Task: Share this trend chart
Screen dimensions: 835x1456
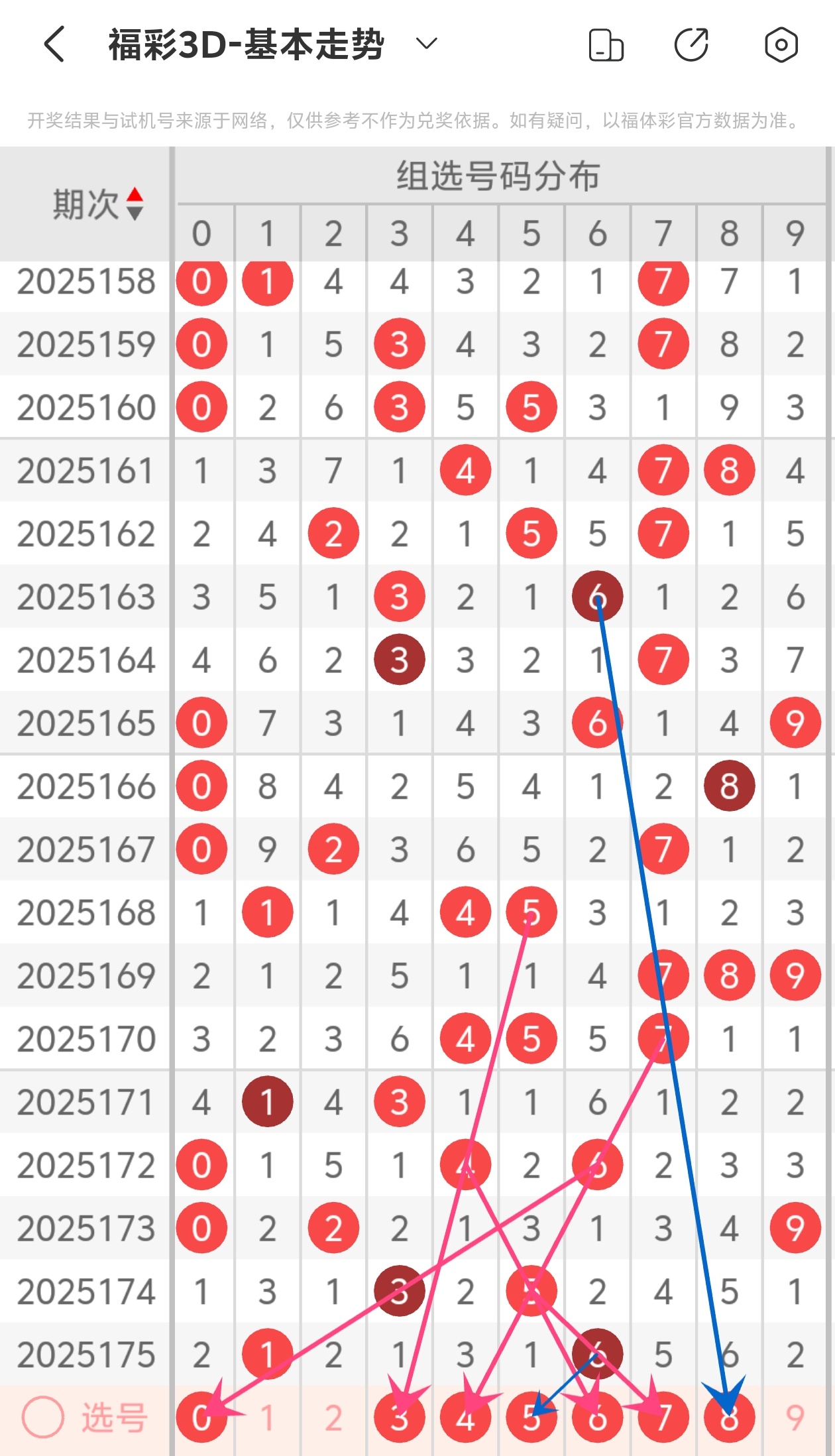Action: [691, 45]
